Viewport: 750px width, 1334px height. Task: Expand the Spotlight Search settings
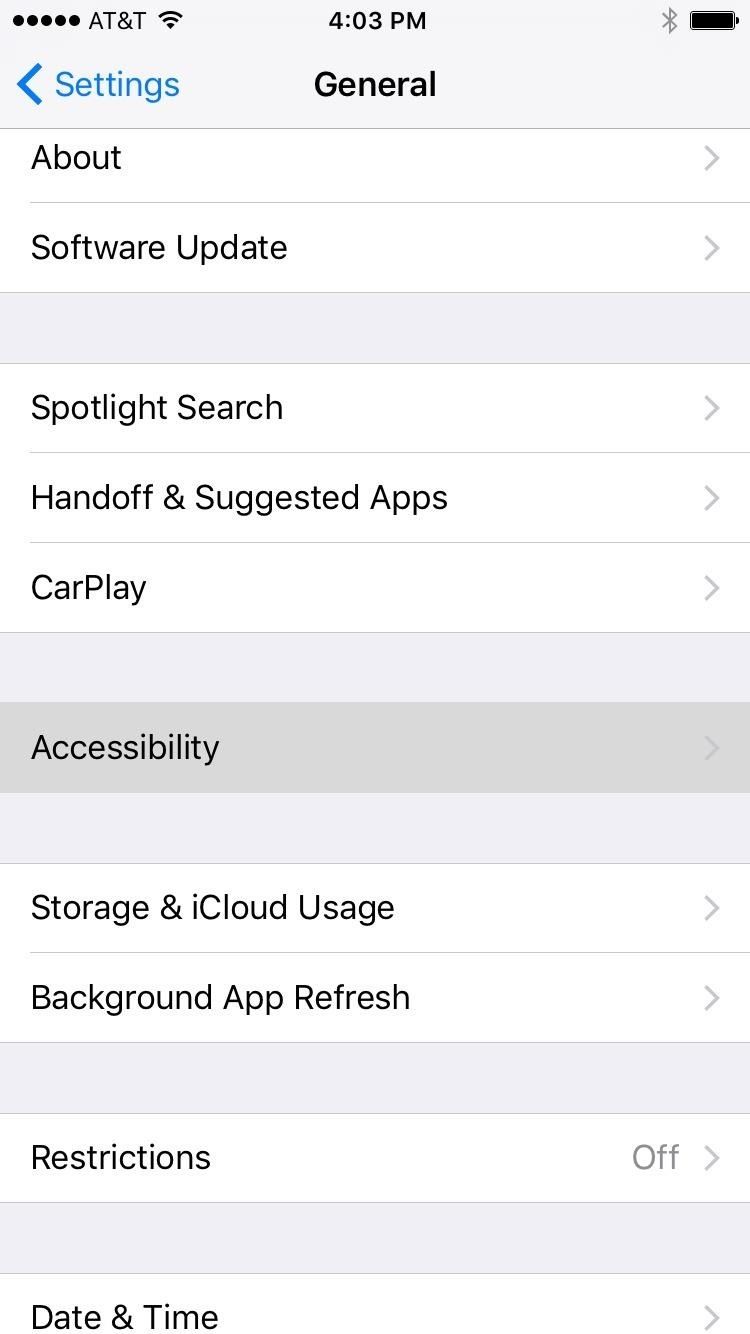375,407
